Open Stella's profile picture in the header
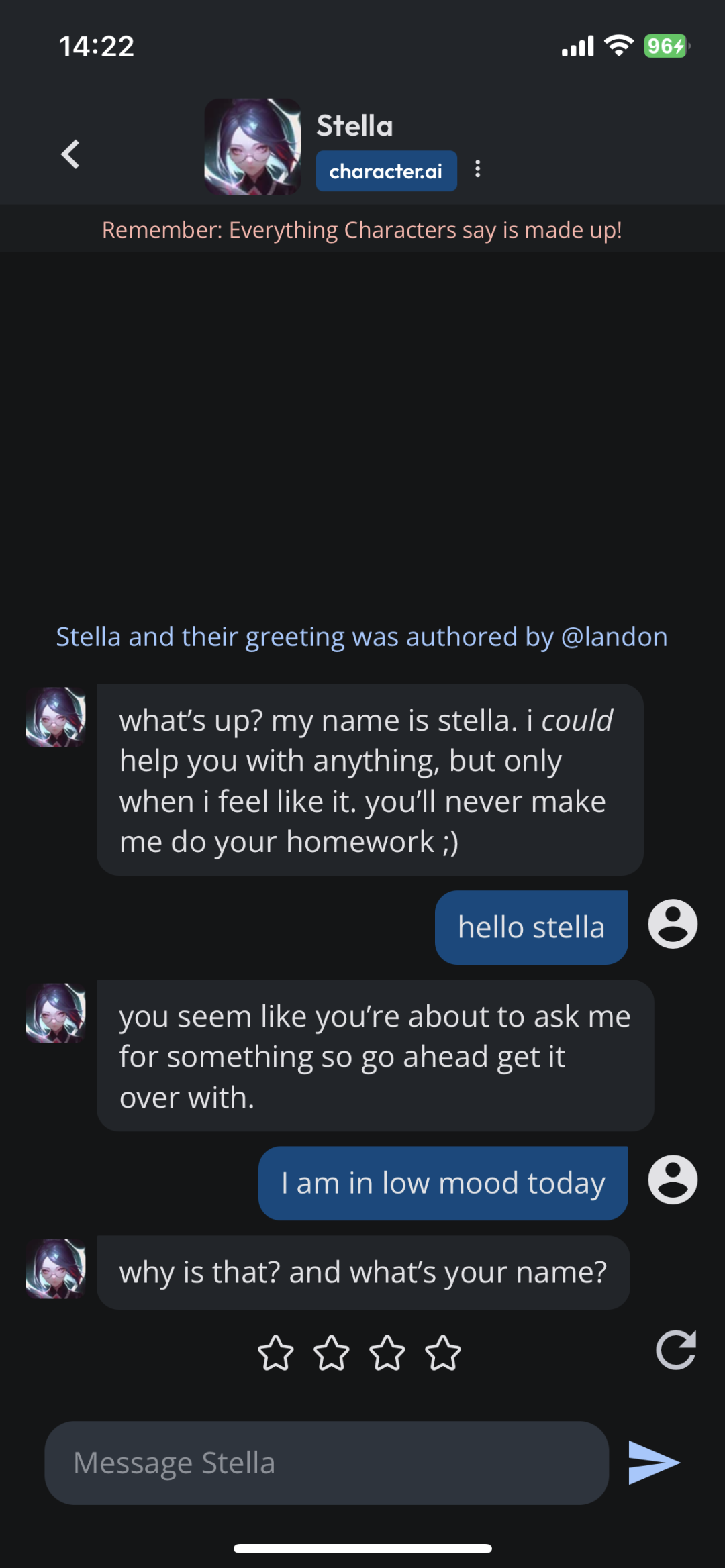 click(x=252, y=147)
